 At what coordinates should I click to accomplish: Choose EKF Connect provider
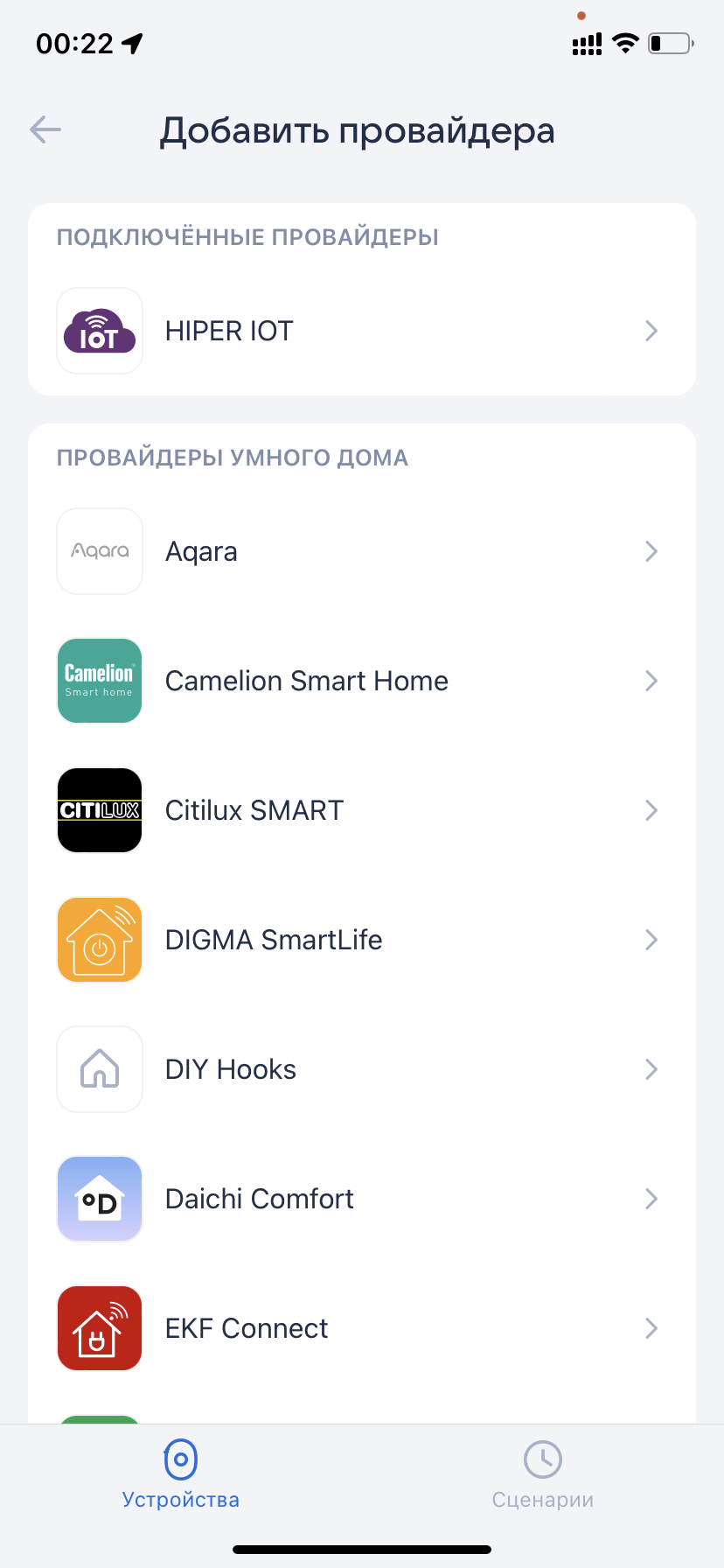(x=360, y=1328)
